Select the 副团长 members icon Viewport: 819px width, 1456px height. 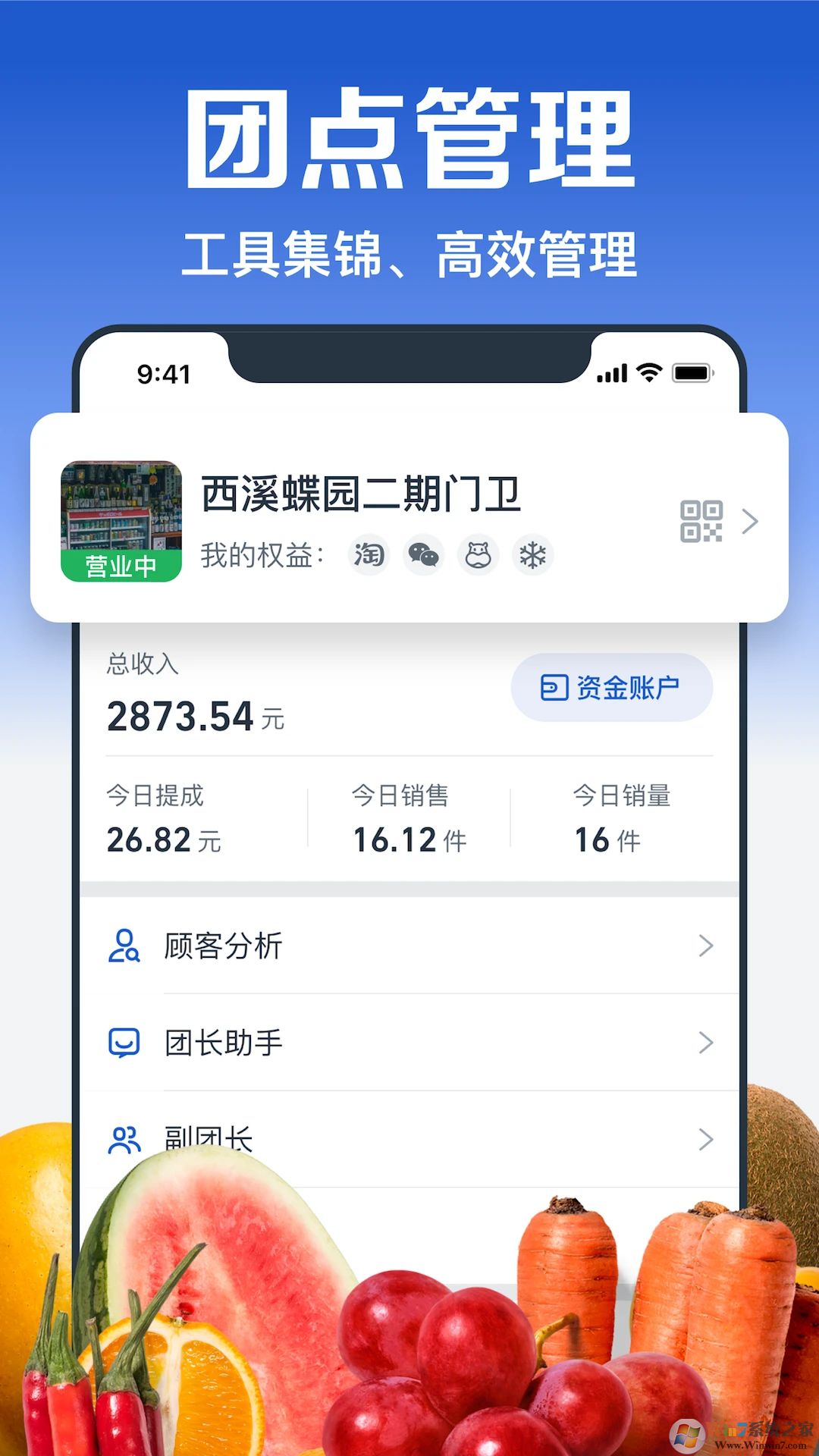point(124,1137)
